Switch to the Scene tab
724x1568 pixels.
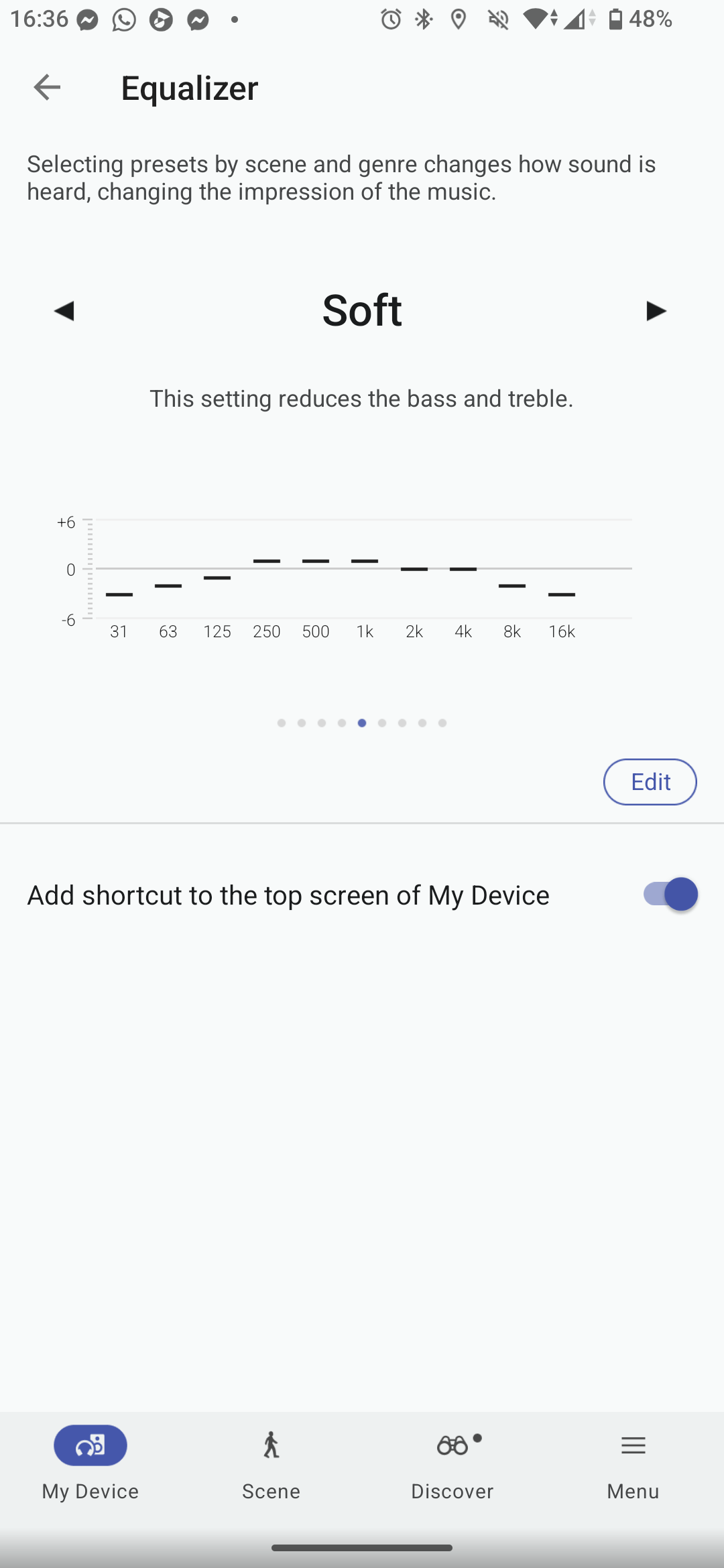271,1462
